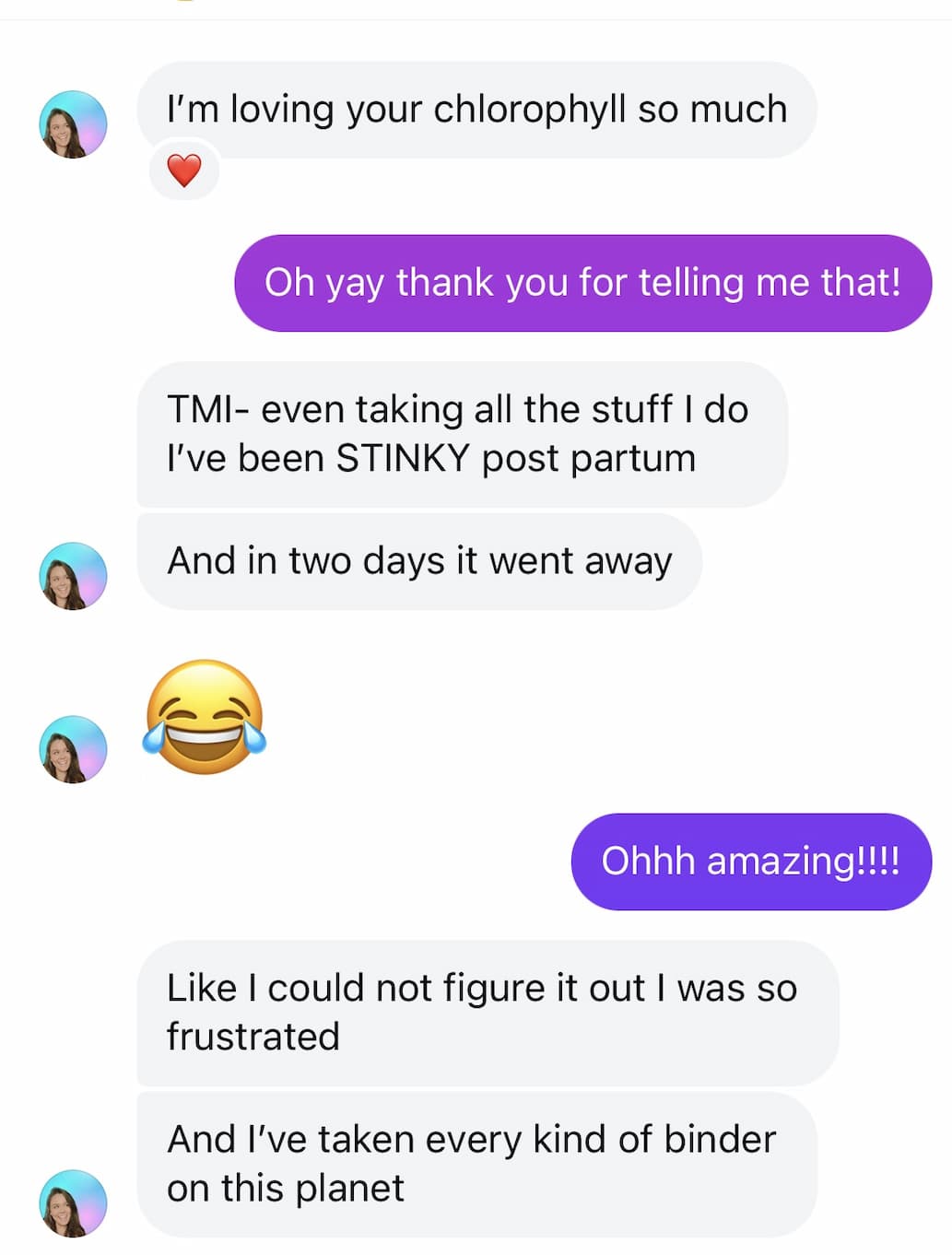
Task: Open profile picture beside the laughing emoji
Action: (x=74, y=749)
